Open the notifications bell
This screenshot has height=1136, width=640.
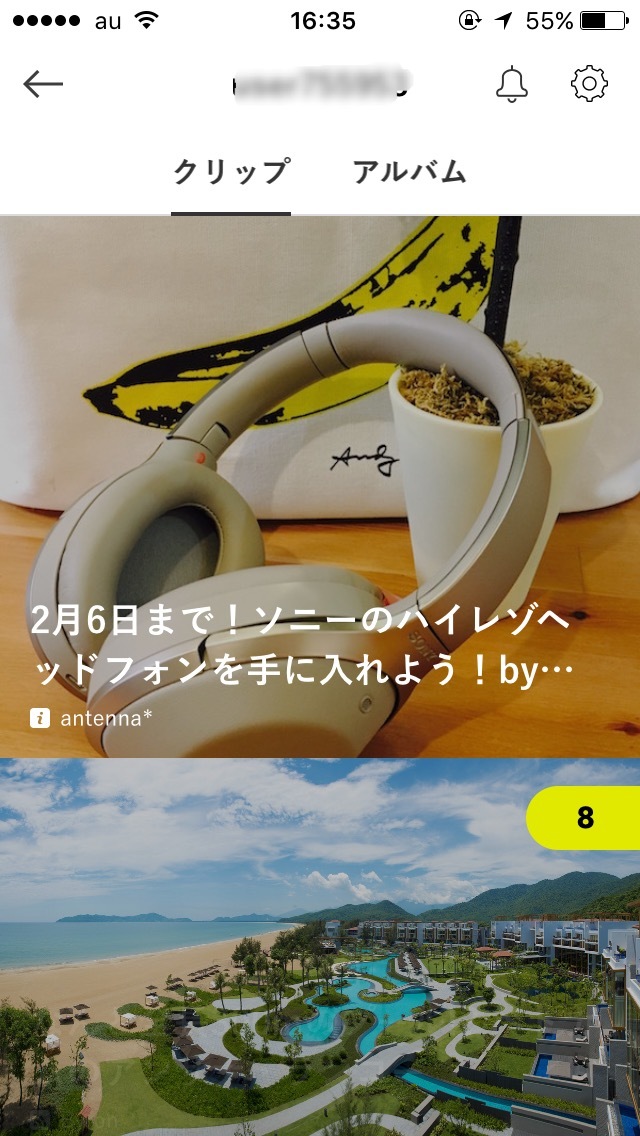click(x=511, y=84)
